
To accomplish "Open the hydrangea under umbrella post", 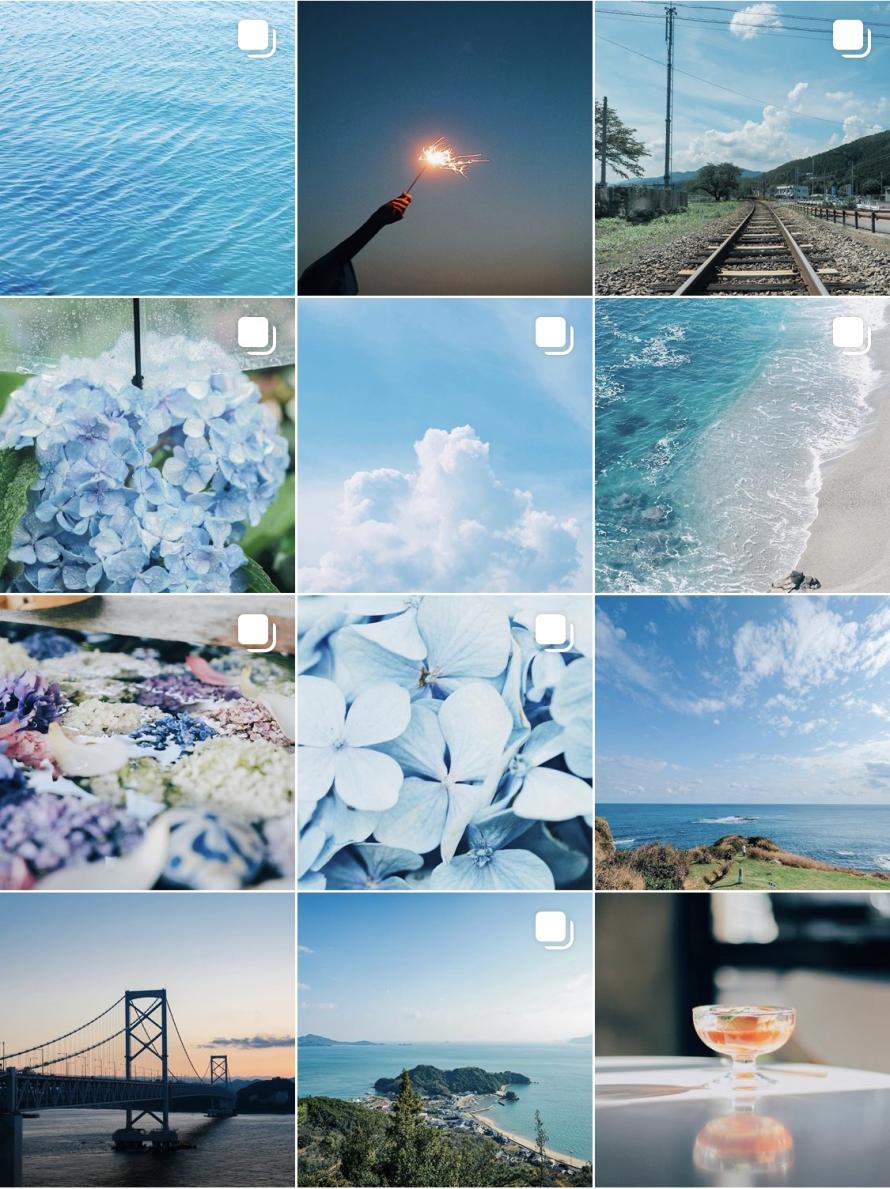I will click(147, 445).
